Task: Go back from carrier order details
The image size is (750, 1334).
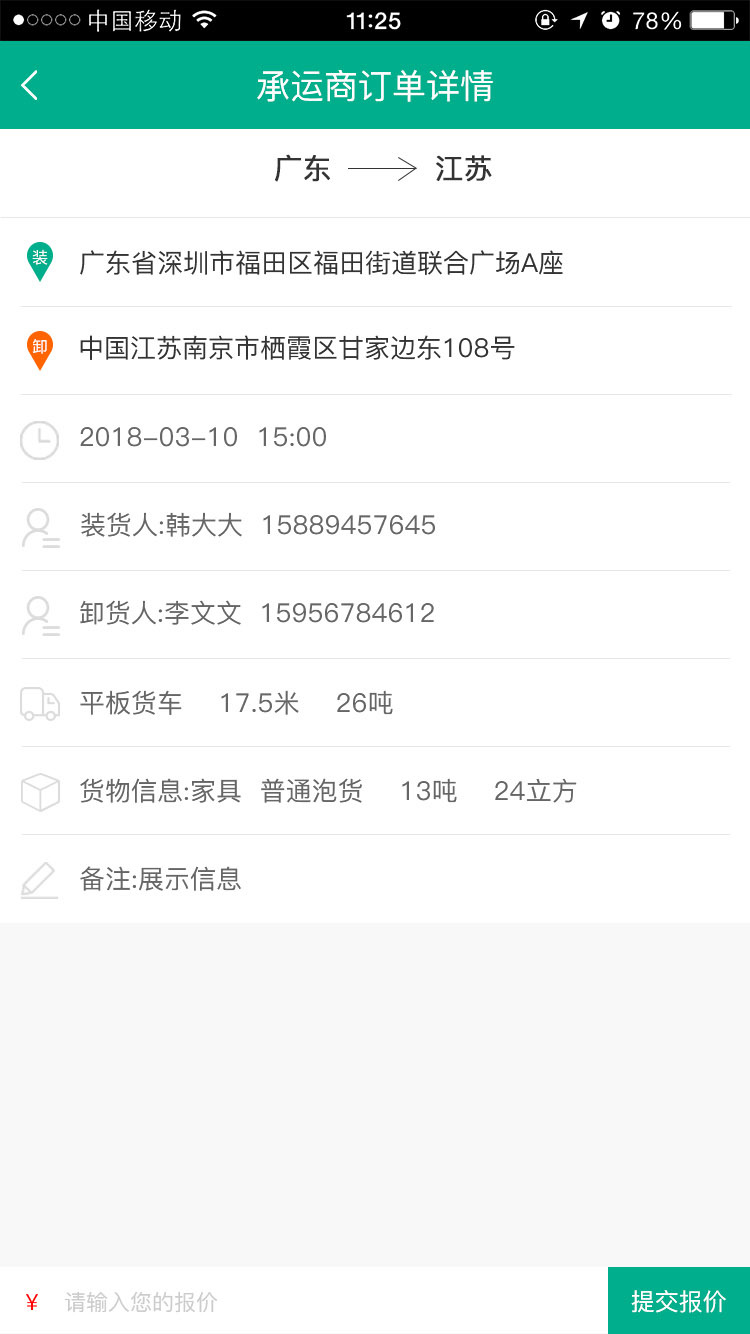Action: coord(30,86)
